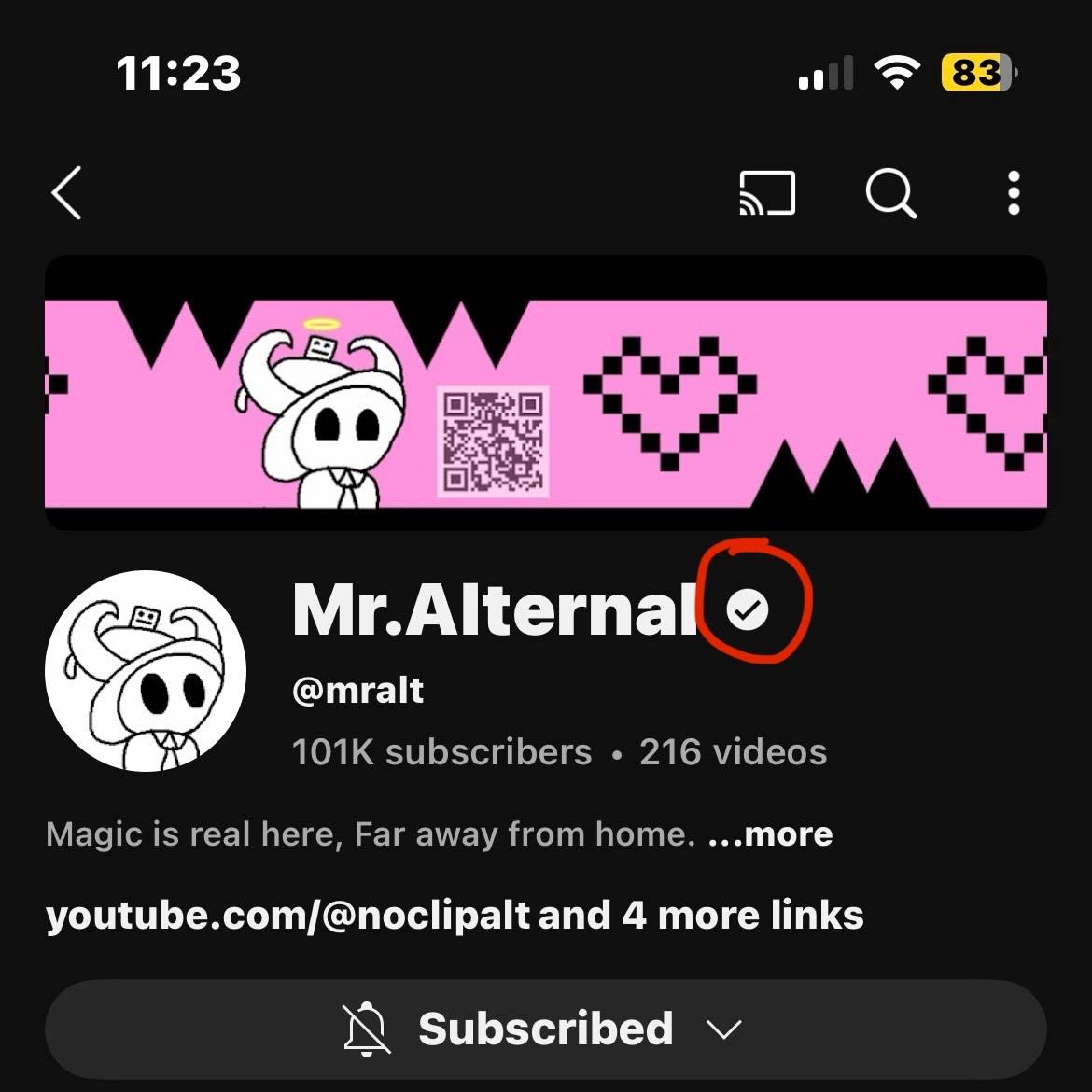
Task: View the Mr.Alternal channel profile picture
Action: click(146, 671)
